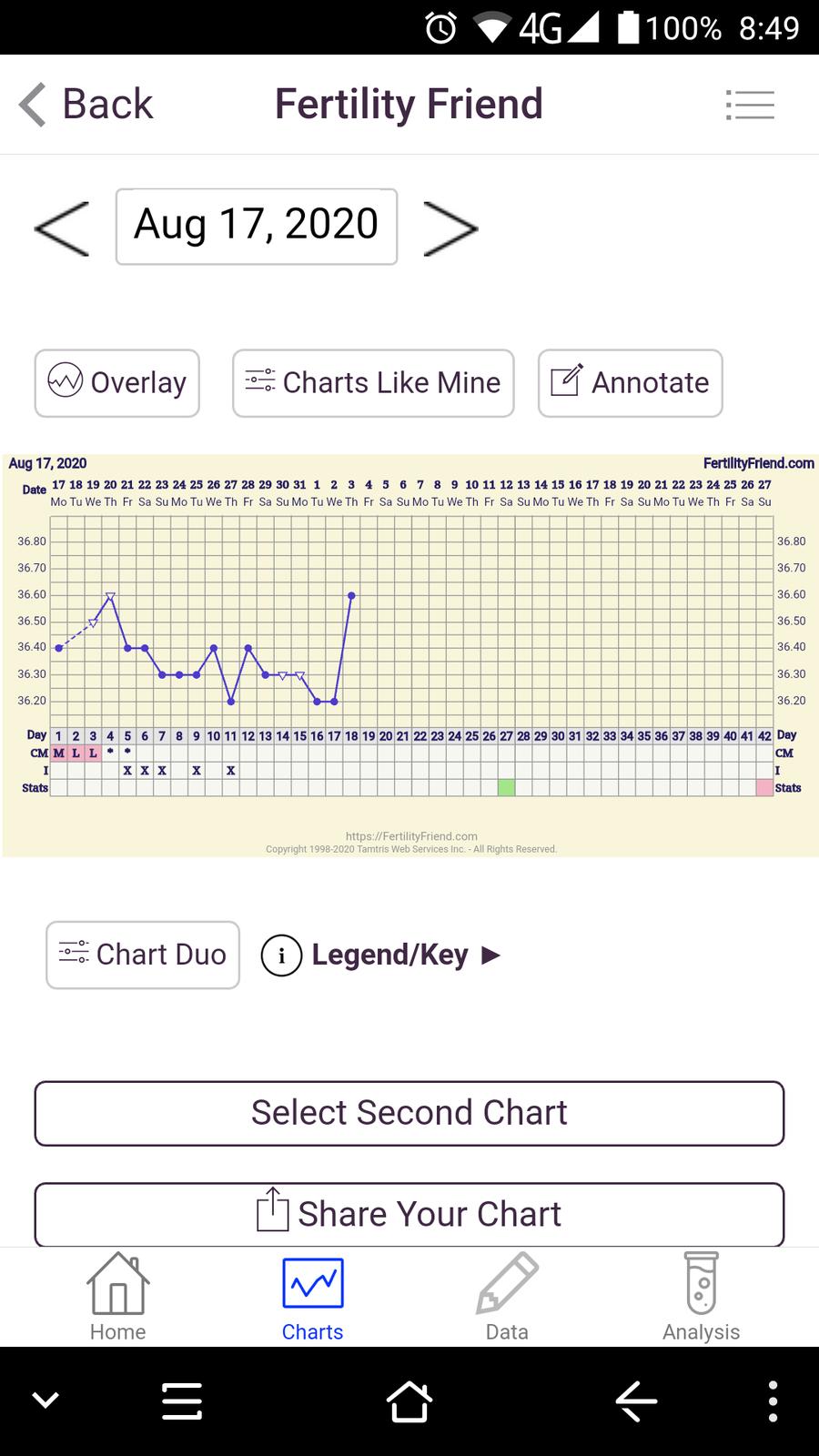The height and width of the screenshot is (1456, 819).
Task: Open the top-right list menu
Action: (x=750, y=105)
